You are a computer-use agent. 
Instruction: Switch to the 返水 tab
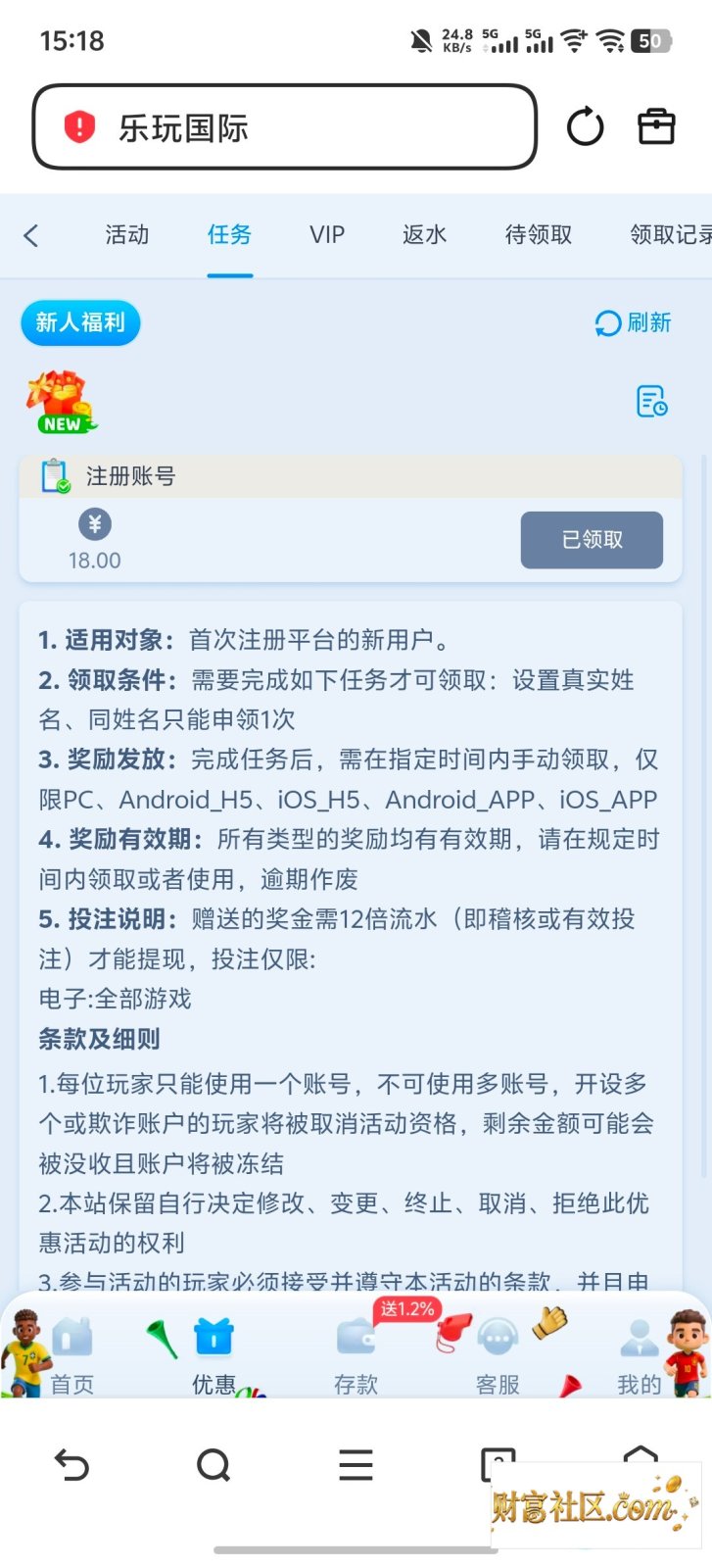pyautogui.click(x=424, y=235)
